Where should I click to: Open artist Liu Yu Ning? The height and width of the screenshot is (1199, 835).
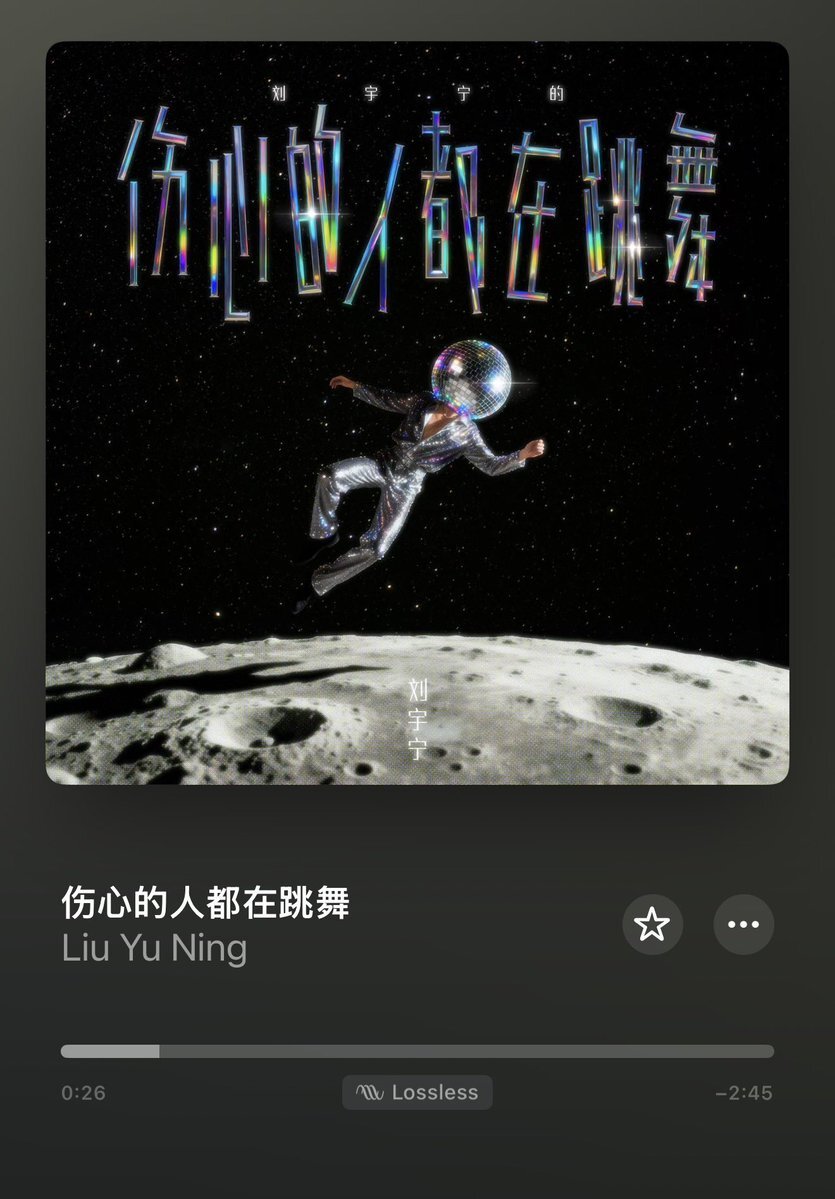tap(154, 949)
